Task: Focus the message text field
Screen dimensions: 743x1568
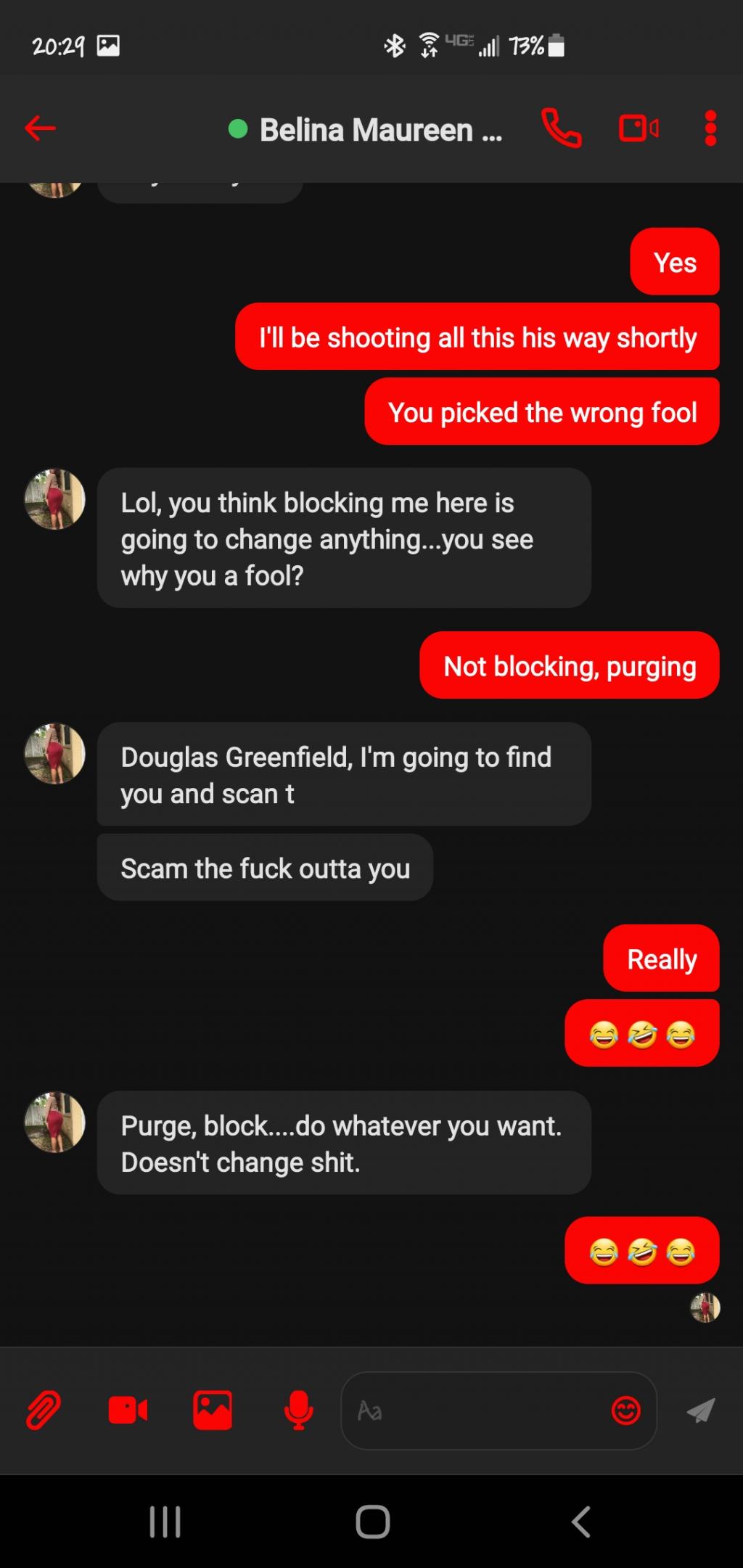Action: point(479,1411)
